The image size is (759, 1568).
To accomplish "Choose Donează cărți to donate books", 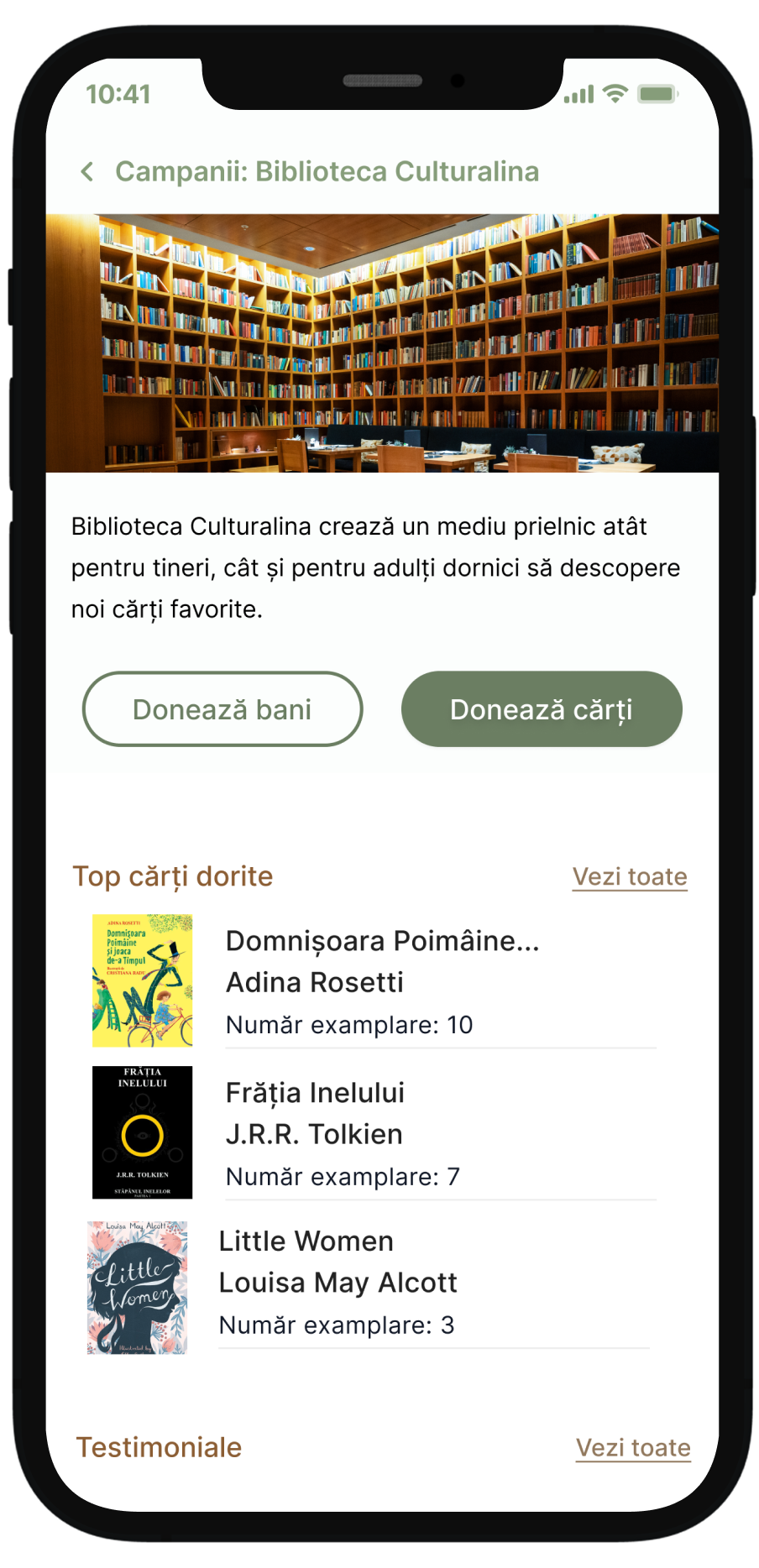I will click(542, 709).
